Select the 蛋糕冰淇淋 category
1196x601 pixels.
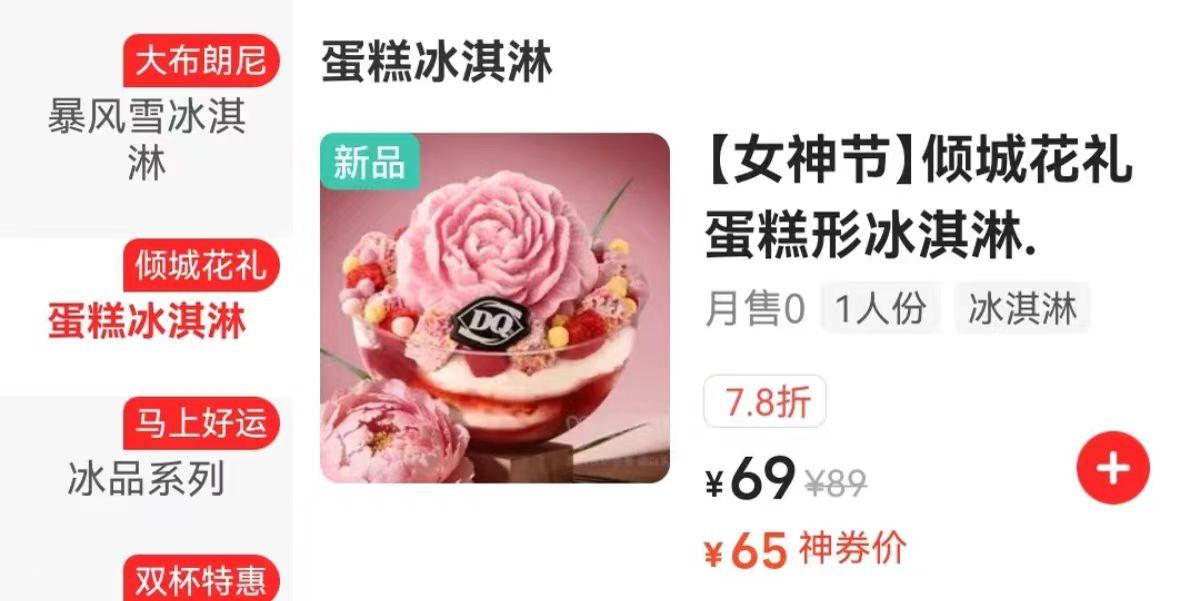click(x=146, y=322)
